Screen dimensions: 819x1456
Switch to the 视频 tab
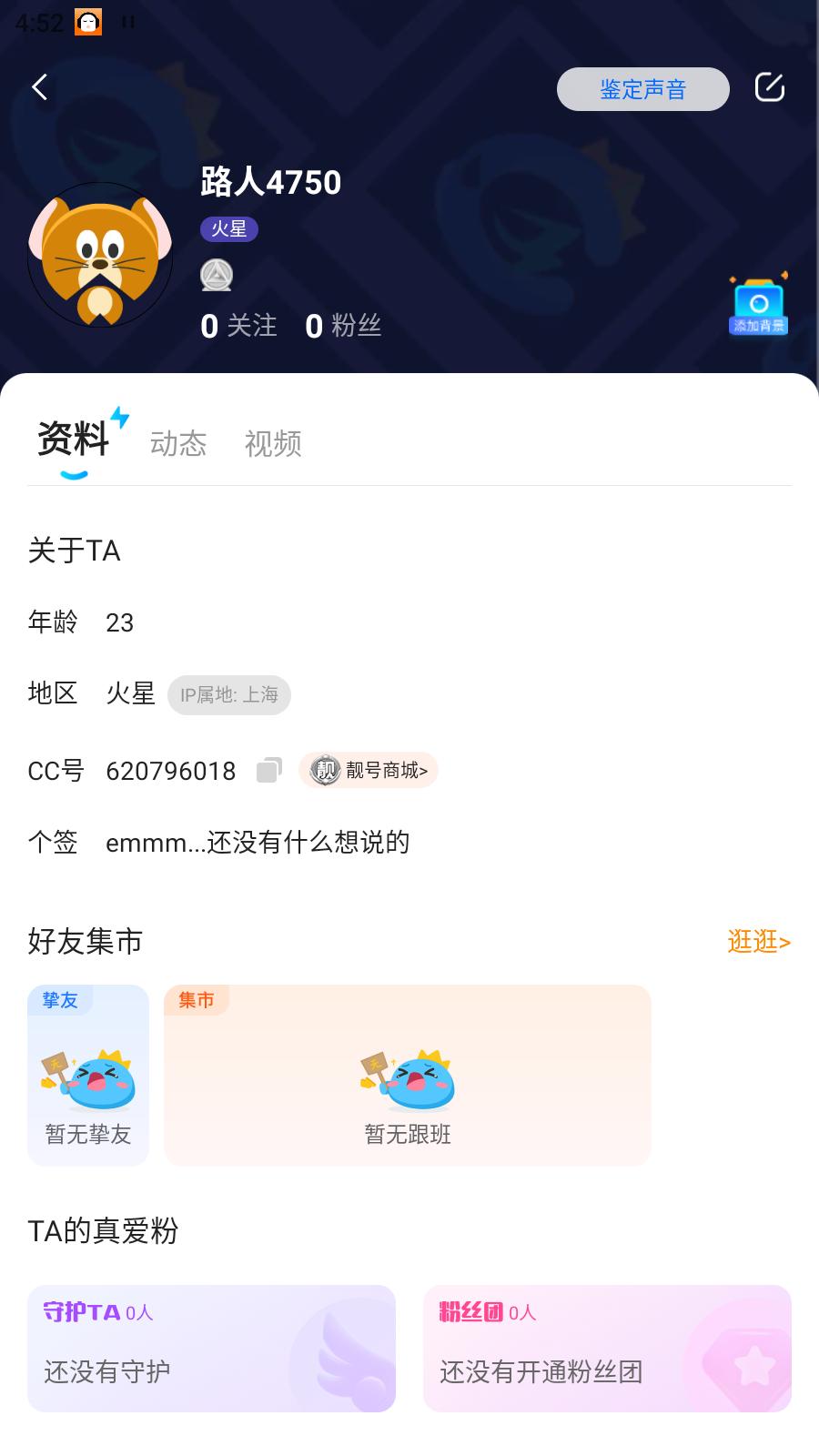point(273,443)
